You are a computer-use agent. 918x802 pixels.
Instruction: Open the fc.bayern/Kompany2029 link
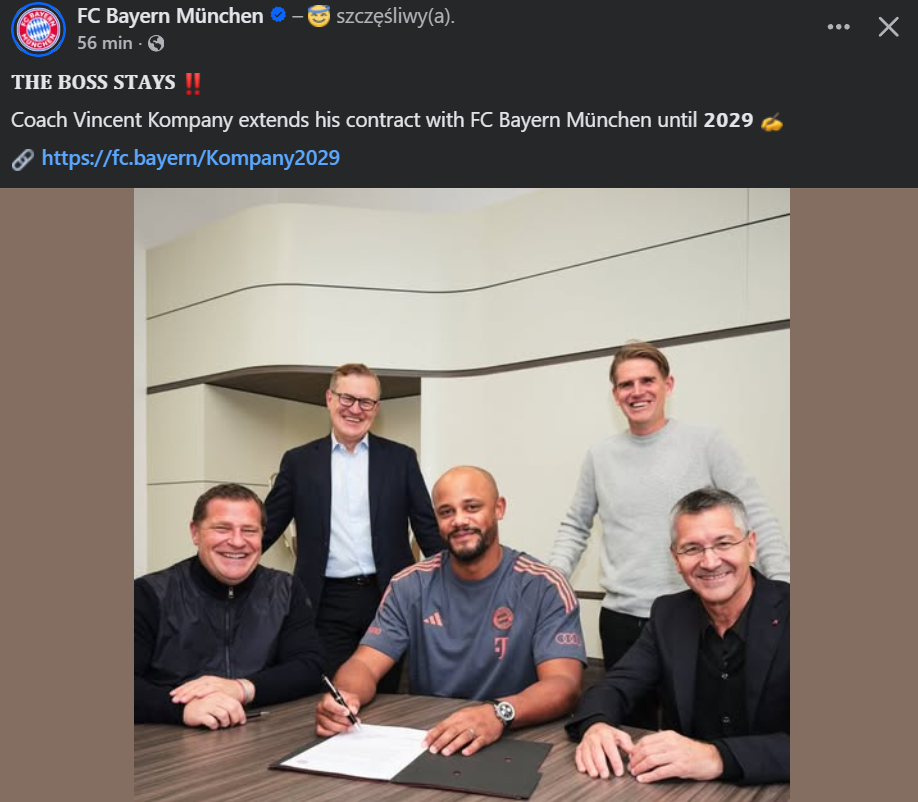click(190, 158)
